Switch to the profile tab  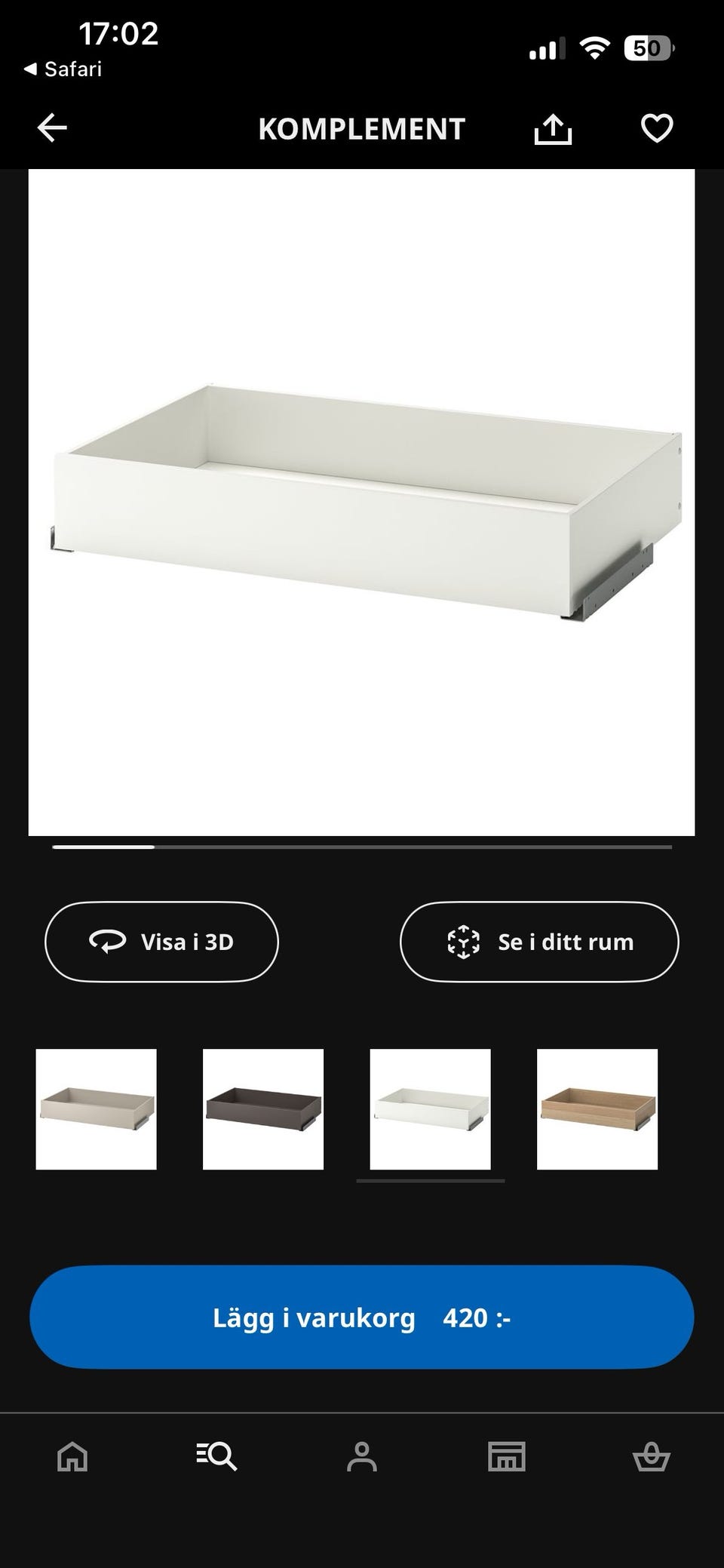coord(362,1456)
